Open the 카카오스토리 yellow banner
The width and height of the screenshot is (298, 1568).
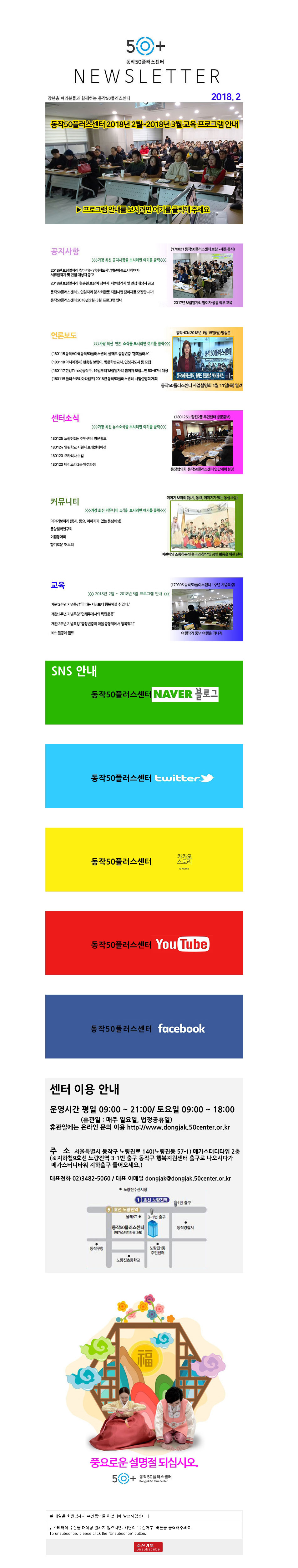tap(144, 859)
